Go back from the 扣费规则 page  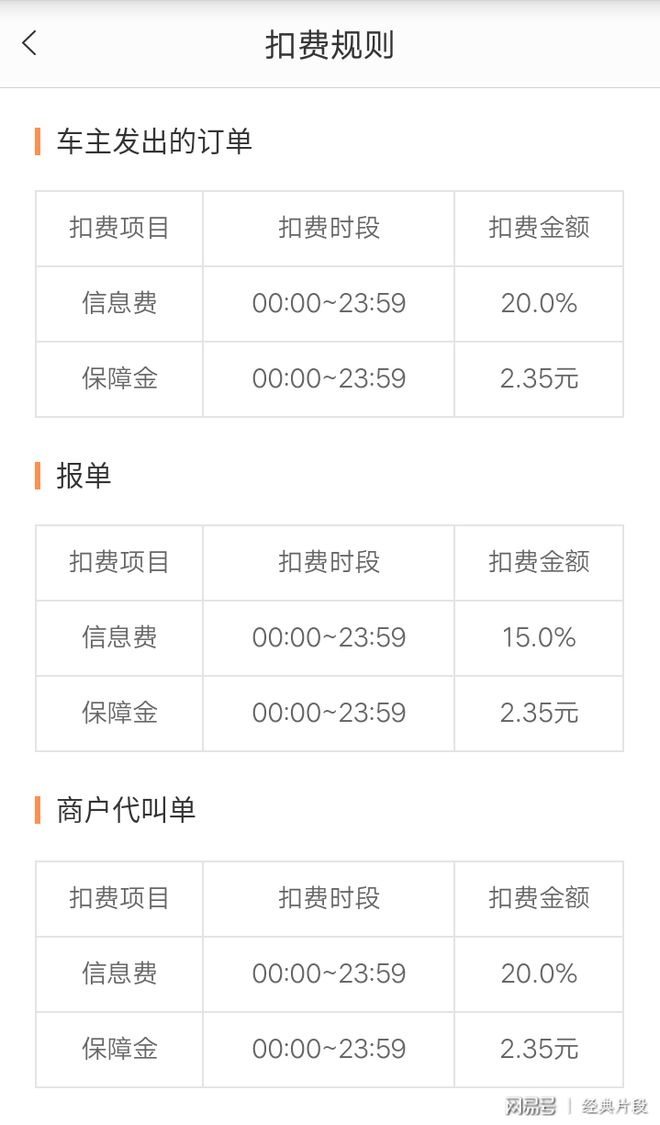tap(29, 43)
